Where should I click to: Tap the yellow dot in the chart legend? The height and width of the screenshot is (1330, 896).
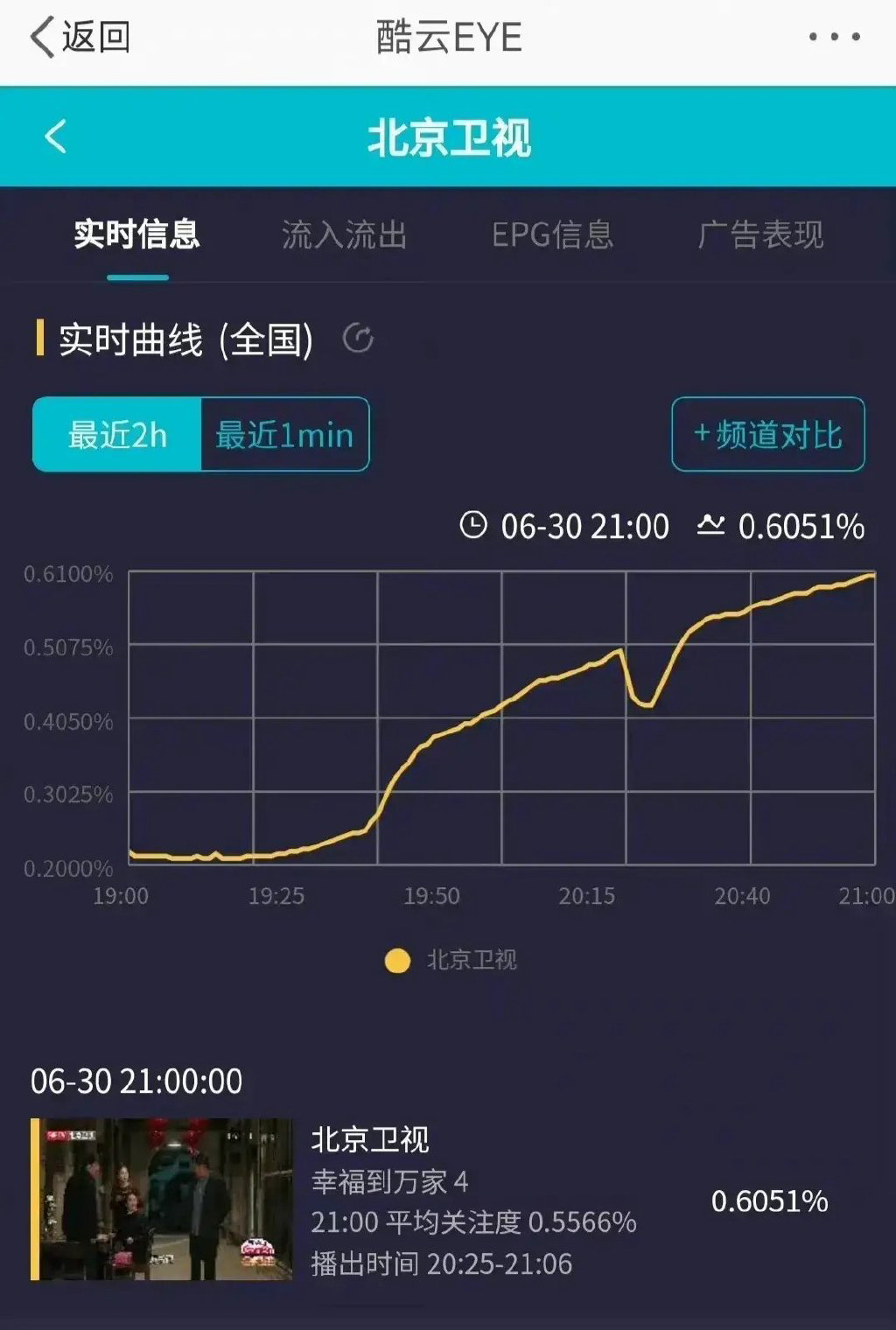[x=400, y=961]
